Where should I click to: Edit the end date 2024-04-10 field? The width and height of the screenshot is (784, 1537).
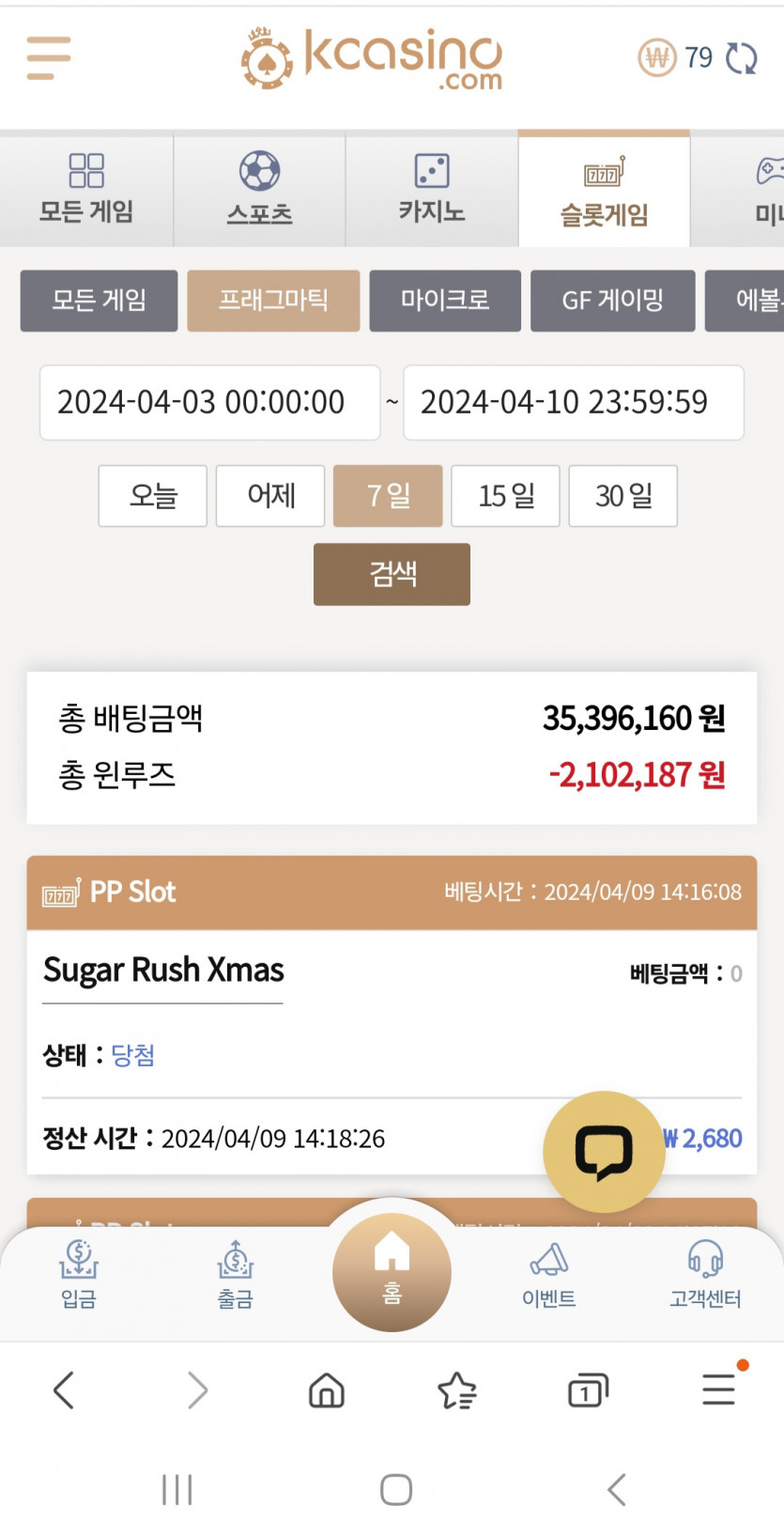[573, 402]
